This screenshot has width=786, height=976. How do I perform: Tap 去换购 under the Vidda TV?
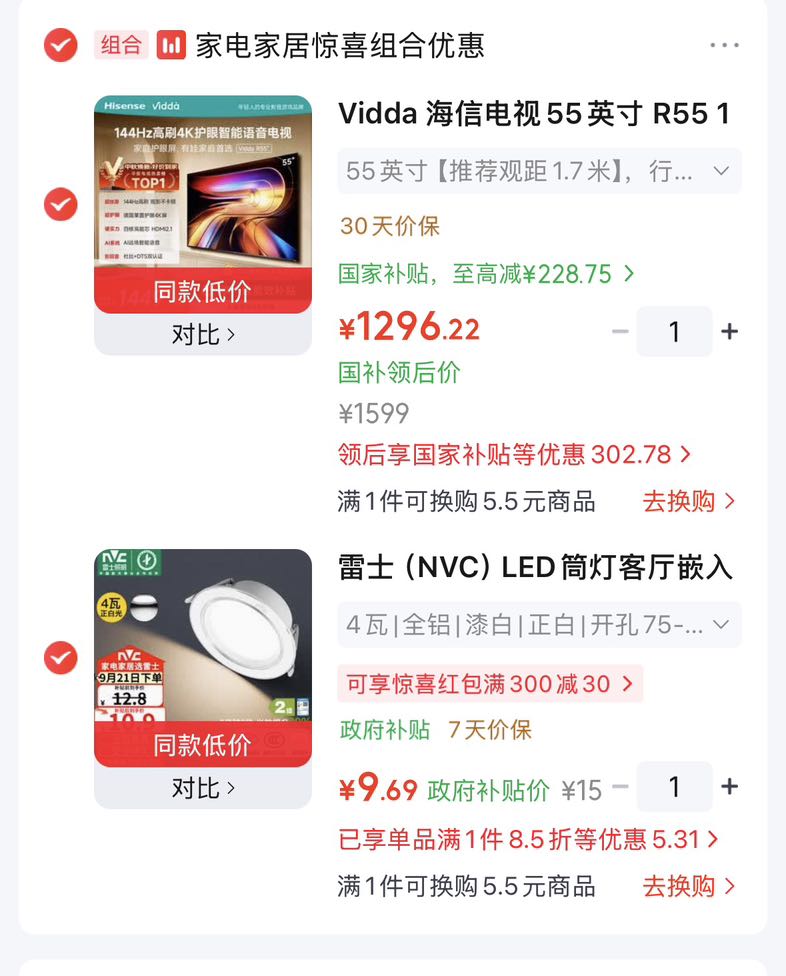click(689, 501)
